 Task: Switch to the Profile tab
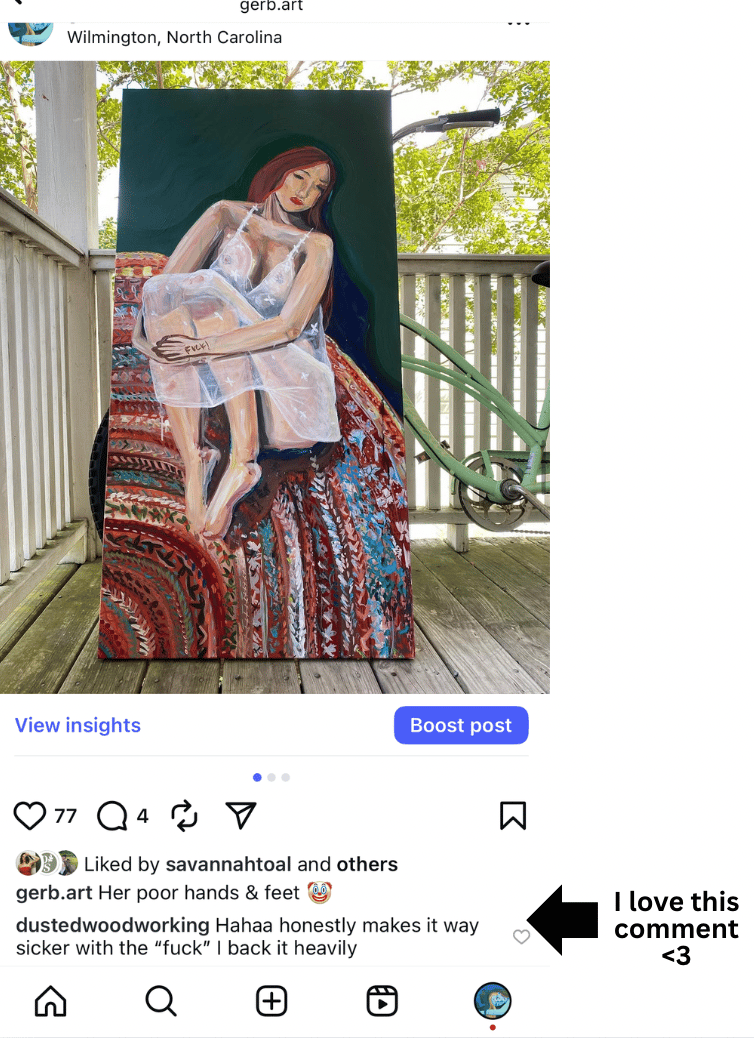pos(492,1000)
